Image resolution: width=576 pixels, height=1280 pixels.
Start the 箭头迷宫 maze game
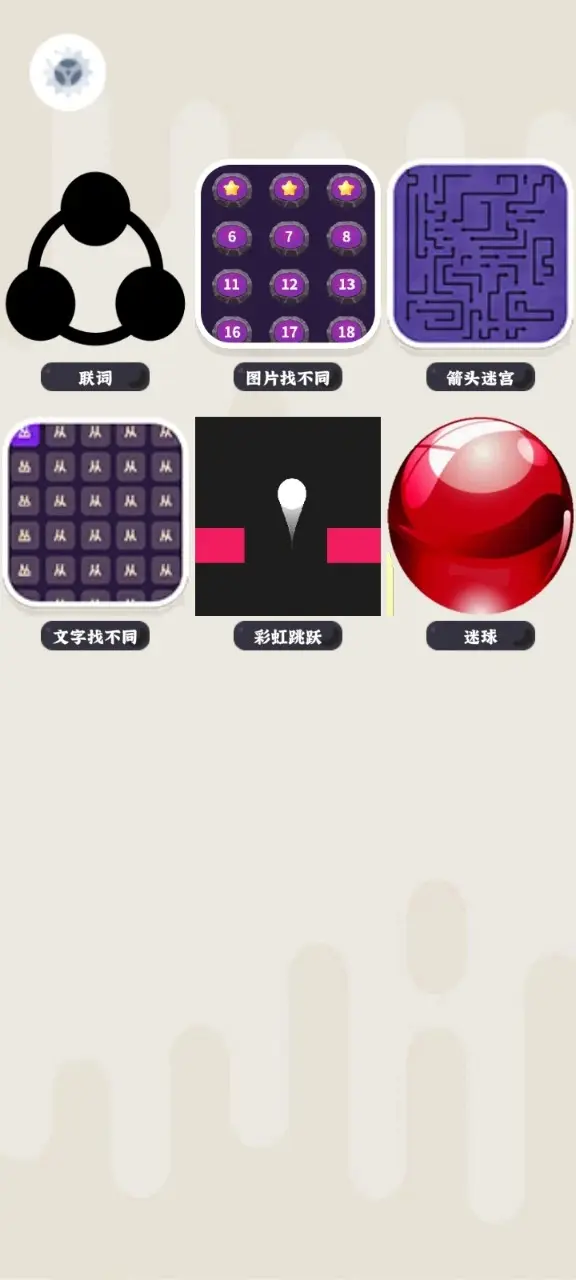click(480, 254)
